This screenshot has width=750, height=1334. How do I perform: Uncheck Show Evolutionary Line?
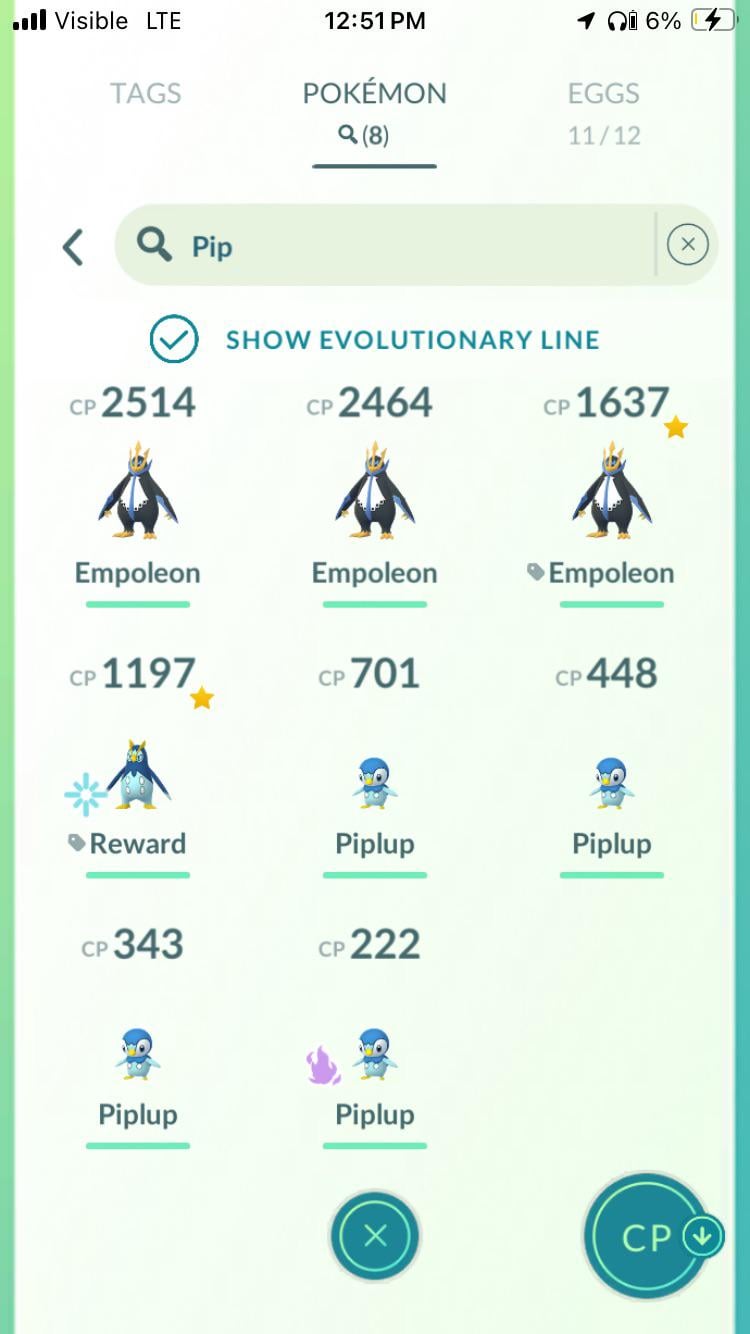click(x=174, y=339)
